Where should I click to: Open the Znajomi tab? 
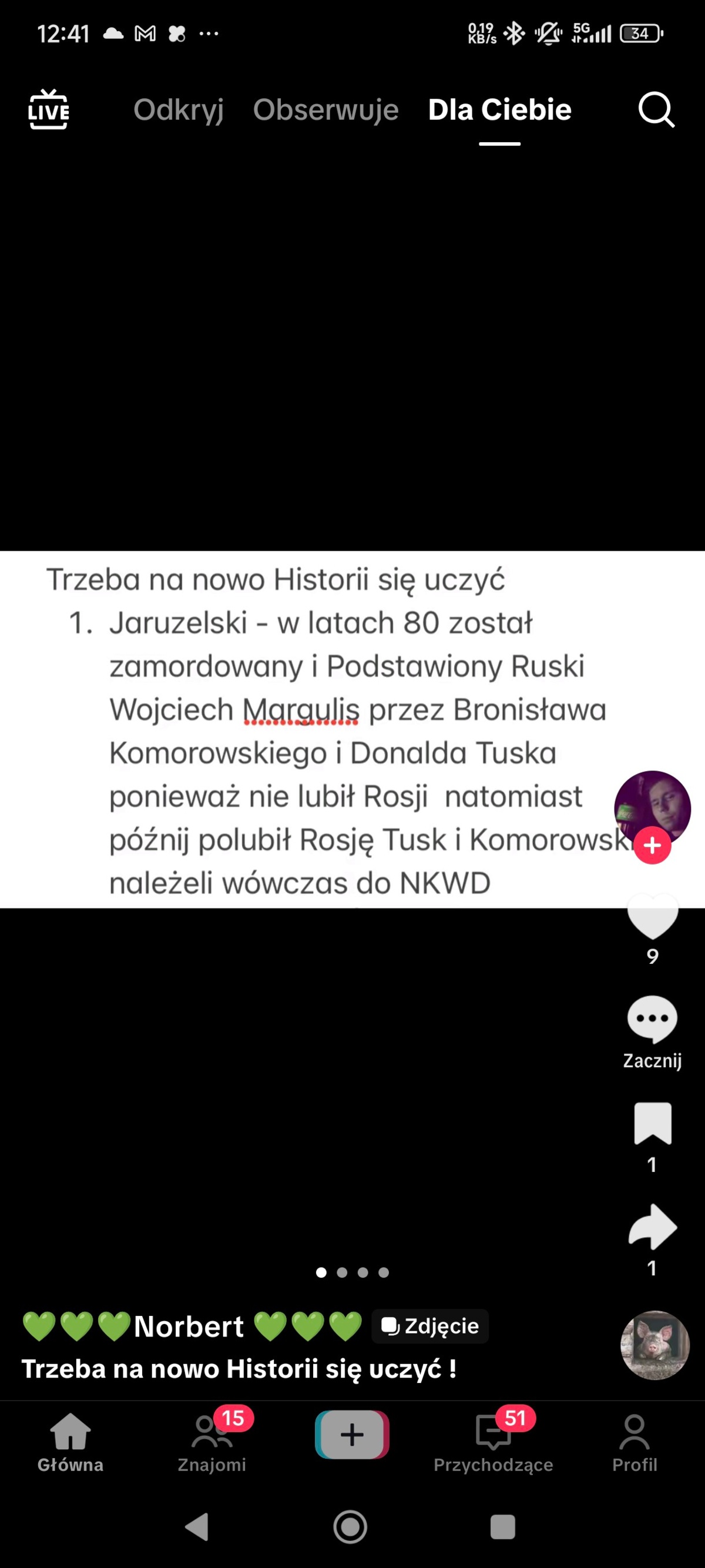211,1443
